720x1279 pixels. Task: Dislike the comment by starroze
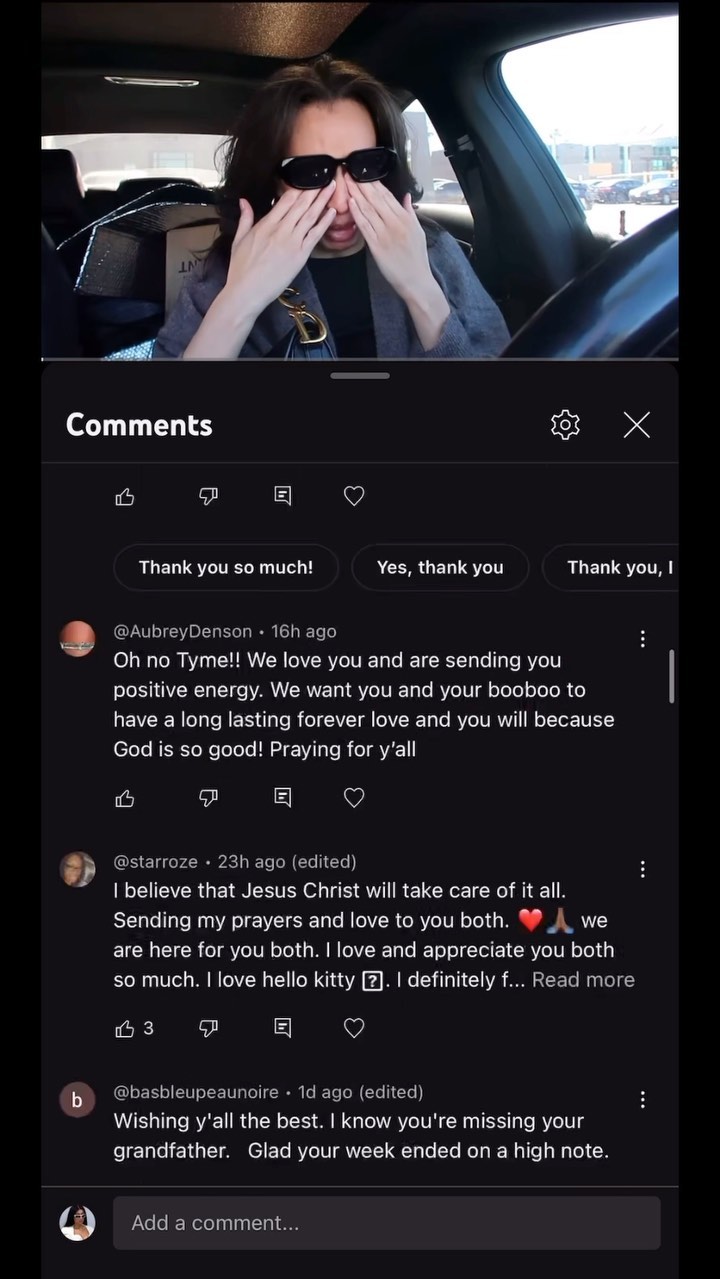208,1028
